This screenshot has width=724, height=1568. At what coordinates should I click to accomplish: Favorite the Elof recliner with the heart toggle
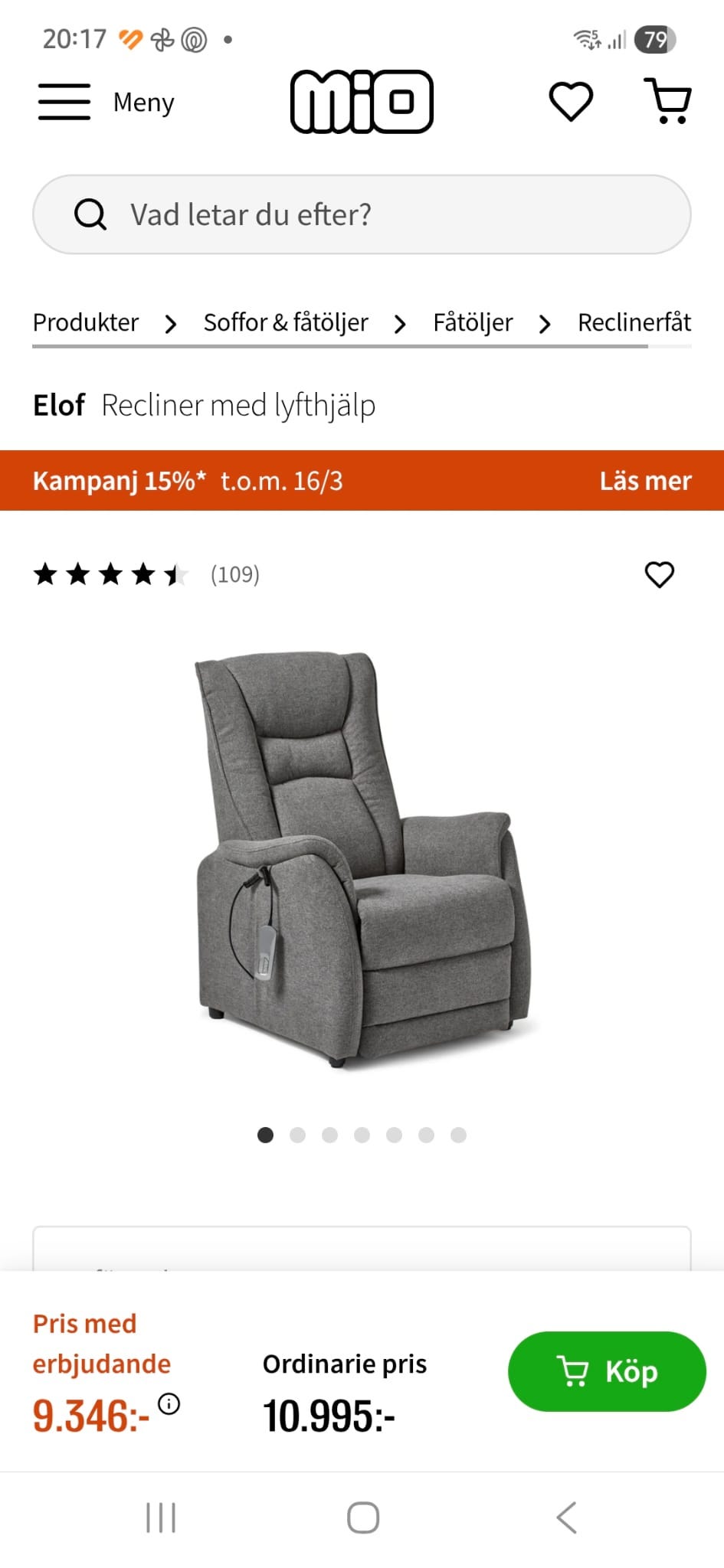(660, 575)
